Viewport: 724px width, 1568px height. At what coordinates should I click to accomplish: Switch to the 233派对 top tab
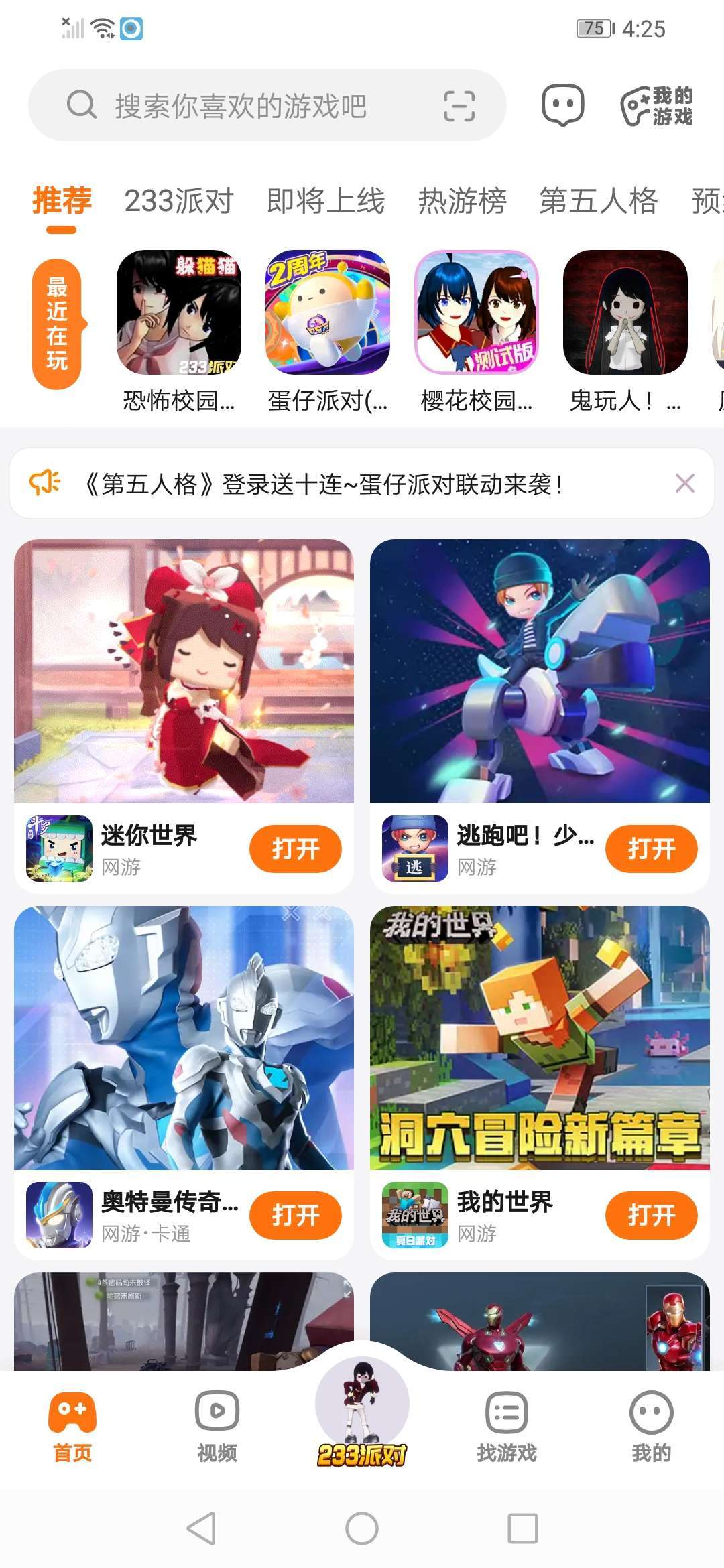click(x=179, y=201)
